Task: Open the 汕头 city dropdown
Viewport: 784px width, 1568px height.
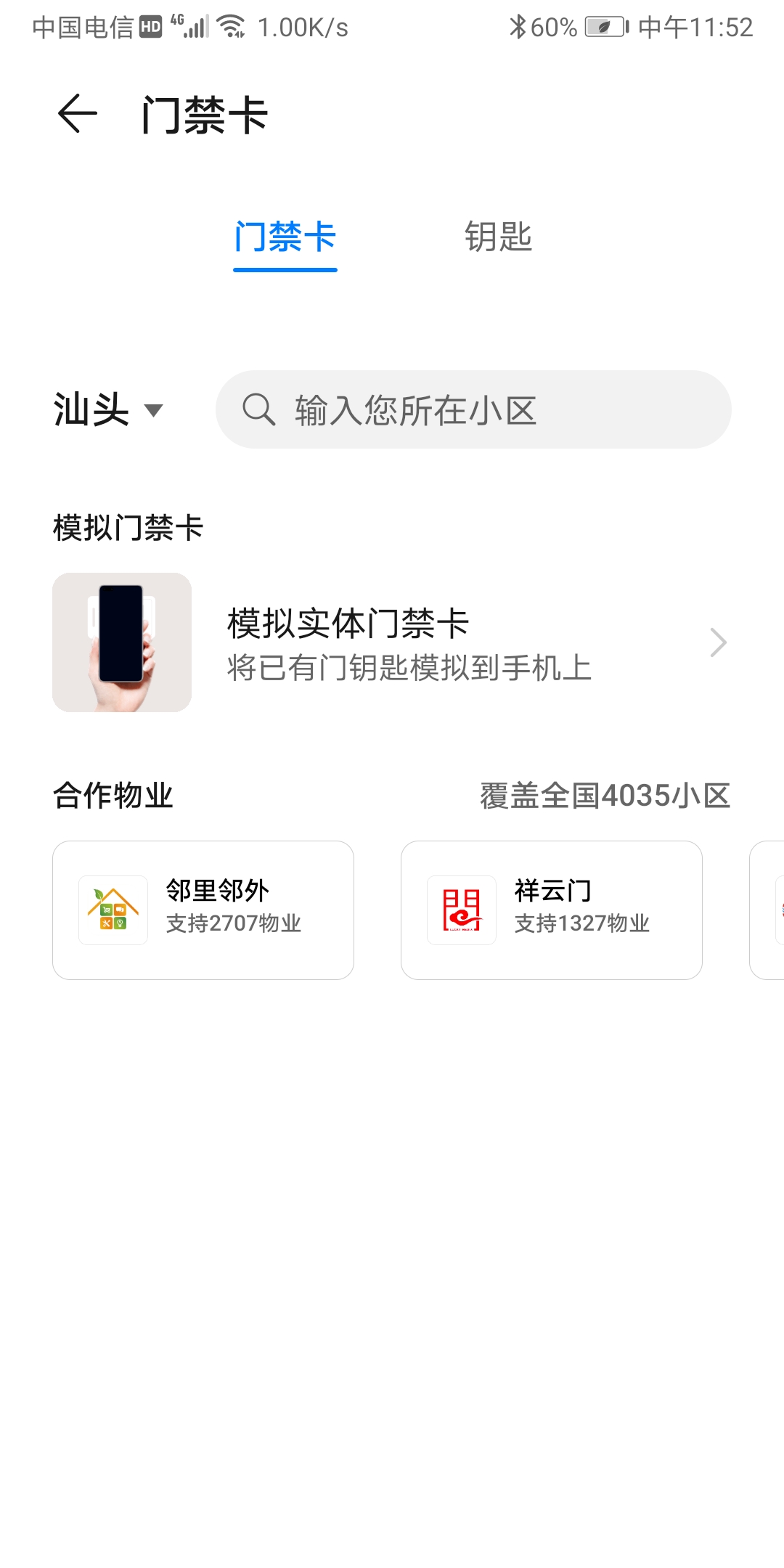Action: [x=107, y=409]
